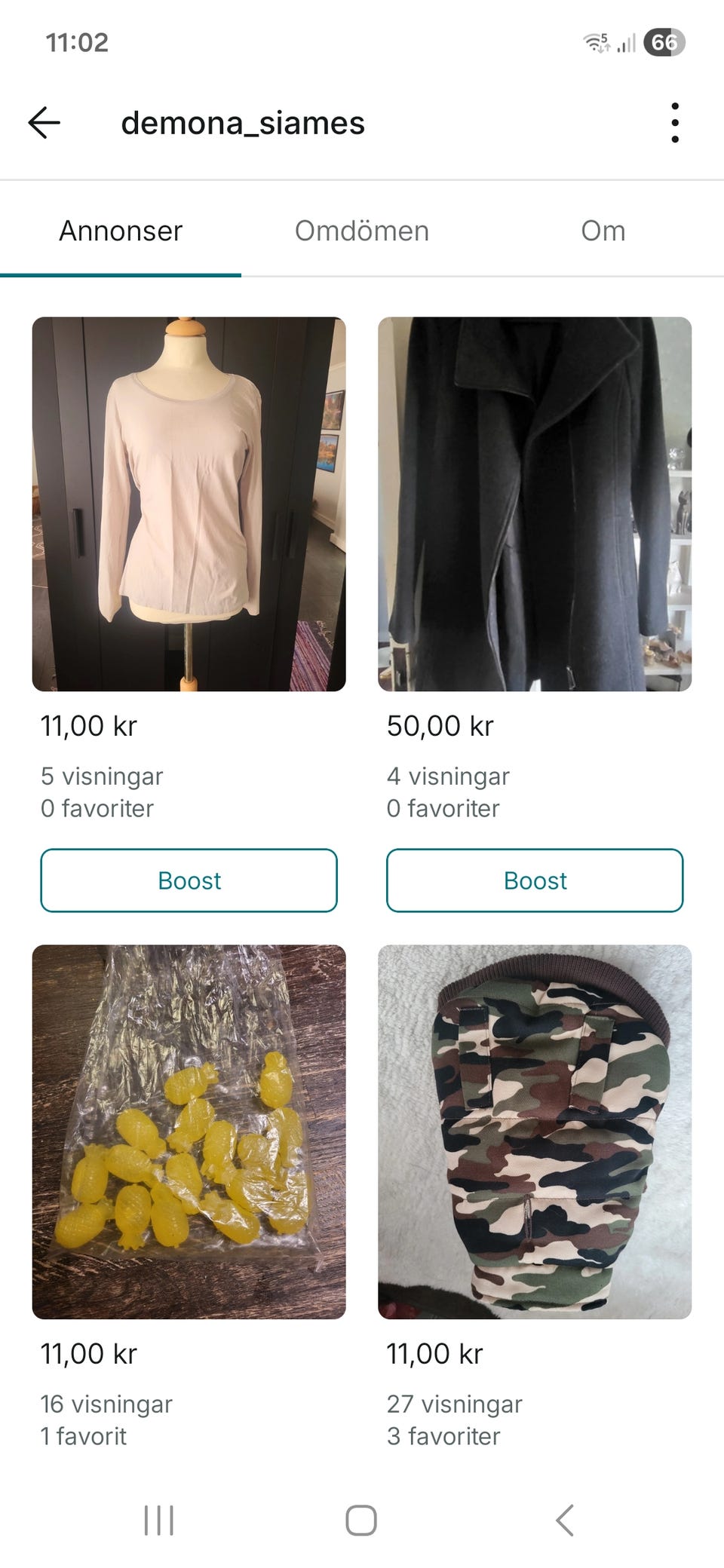This screenshot has height=1568, width=724.
Task: Open the camouflage item listing
Action: pos(535,1132)
